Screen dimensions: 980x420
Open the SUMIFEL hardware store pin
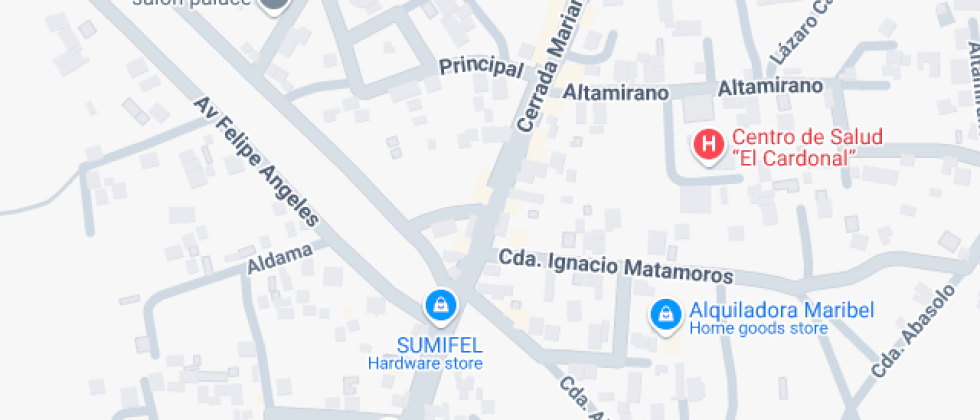(441, 307)
